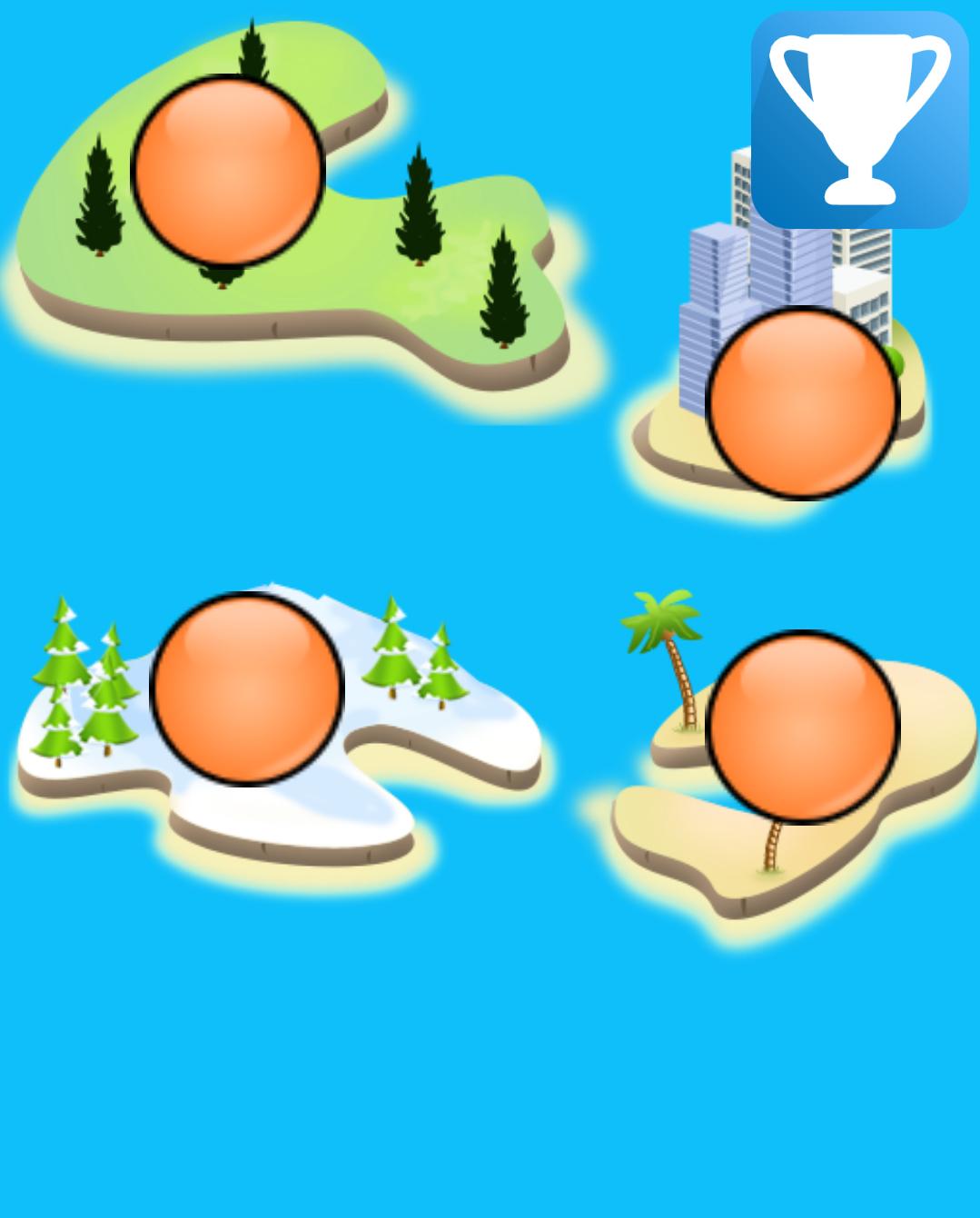Select the orange ball on the city island

click(x=803, y=403)
